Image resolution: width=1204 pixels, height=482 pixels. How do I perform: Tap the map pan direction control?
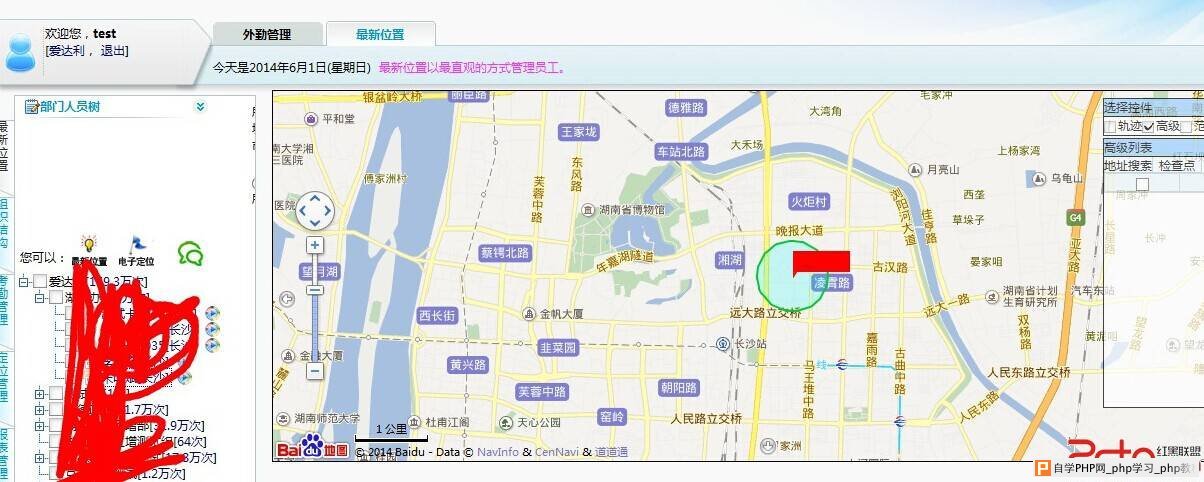click(315, 210)
